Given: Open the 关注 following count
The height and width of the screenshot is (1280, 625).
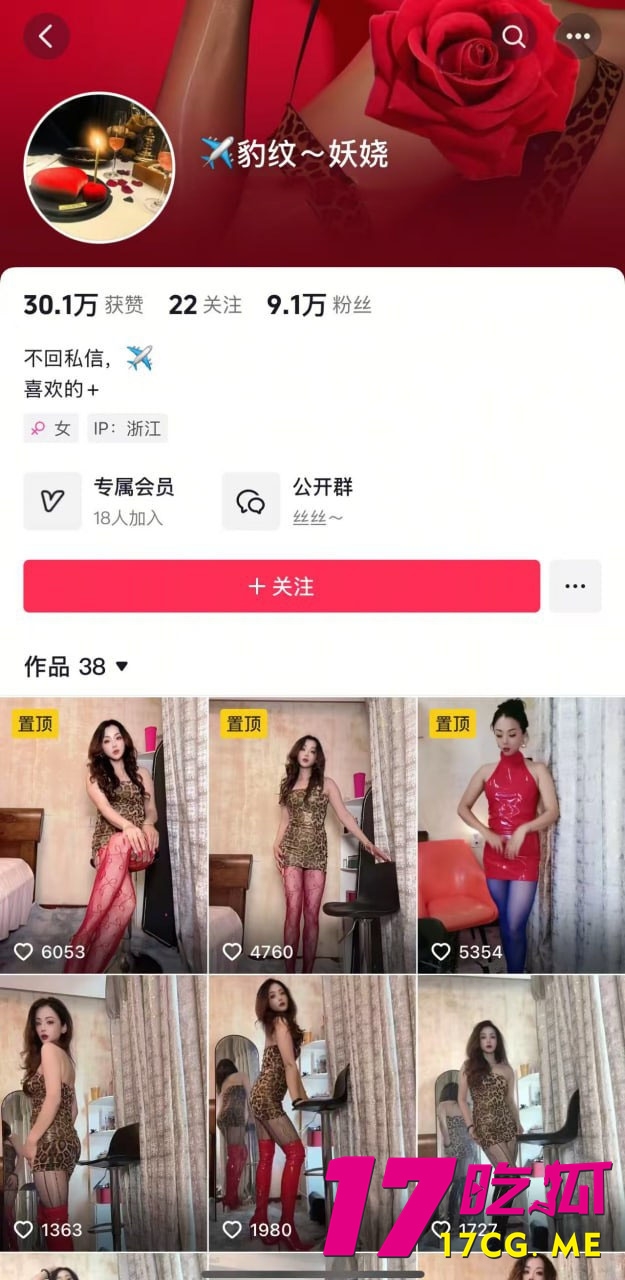Looking at the screenshot, I should coord(204,305).
